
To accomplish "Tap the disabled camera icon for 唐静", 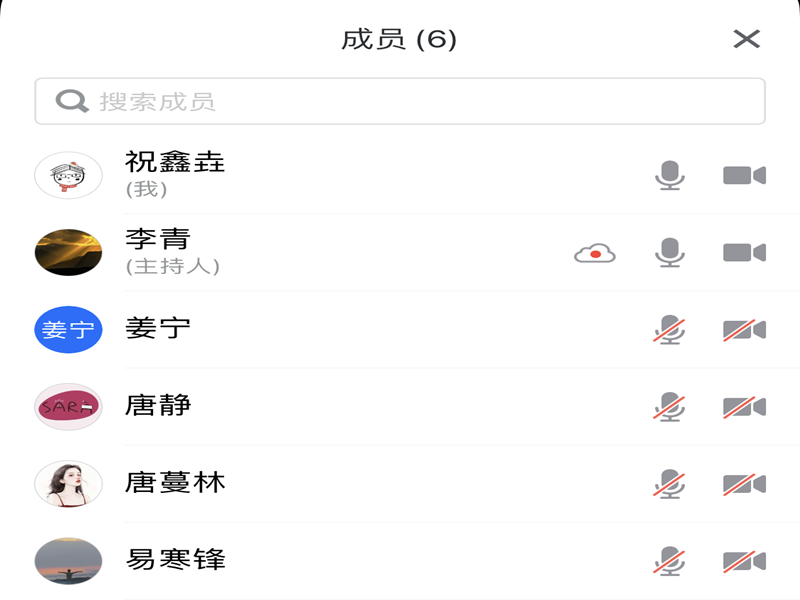I will pyautogui.click(x=744, y=407).
